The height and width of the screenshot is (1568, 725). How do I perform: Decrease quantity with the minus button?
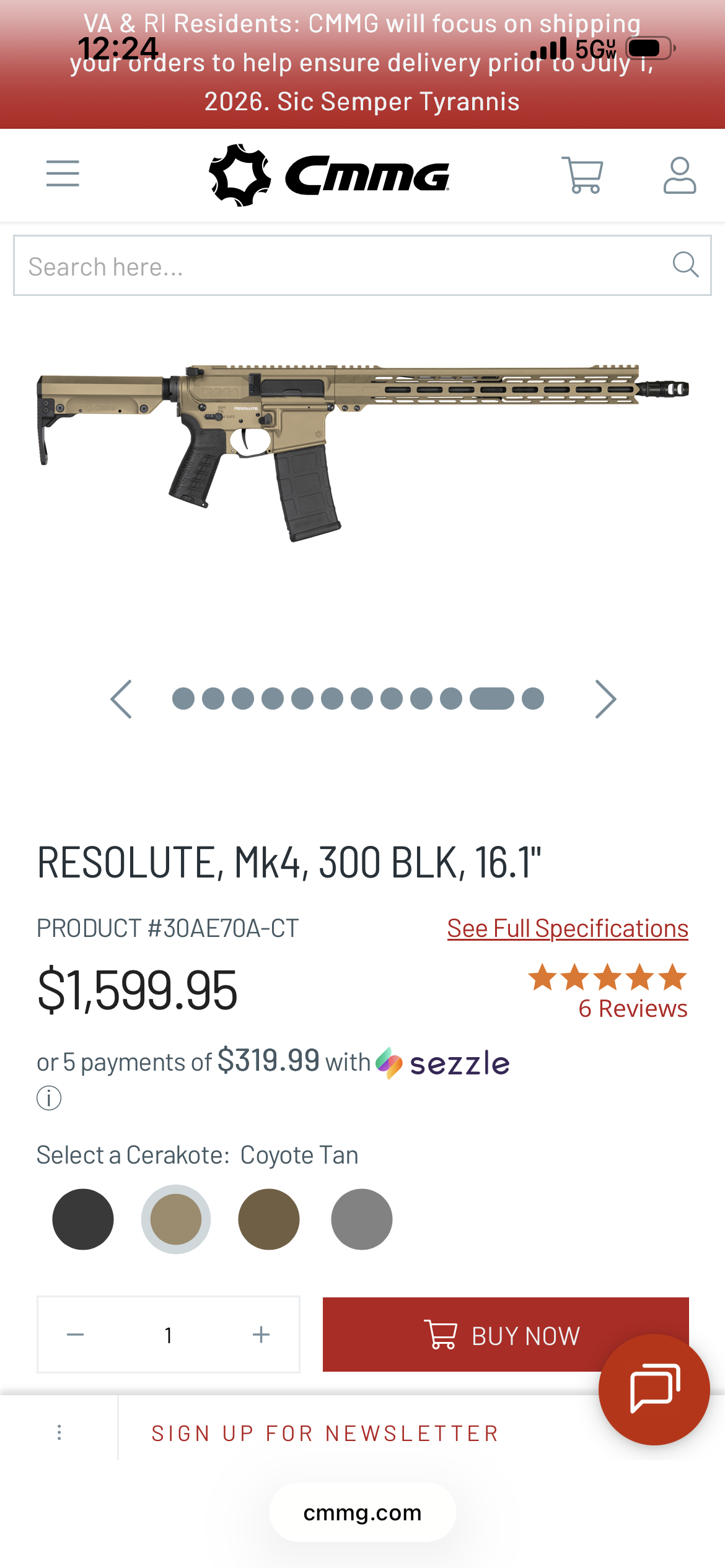76,1335
